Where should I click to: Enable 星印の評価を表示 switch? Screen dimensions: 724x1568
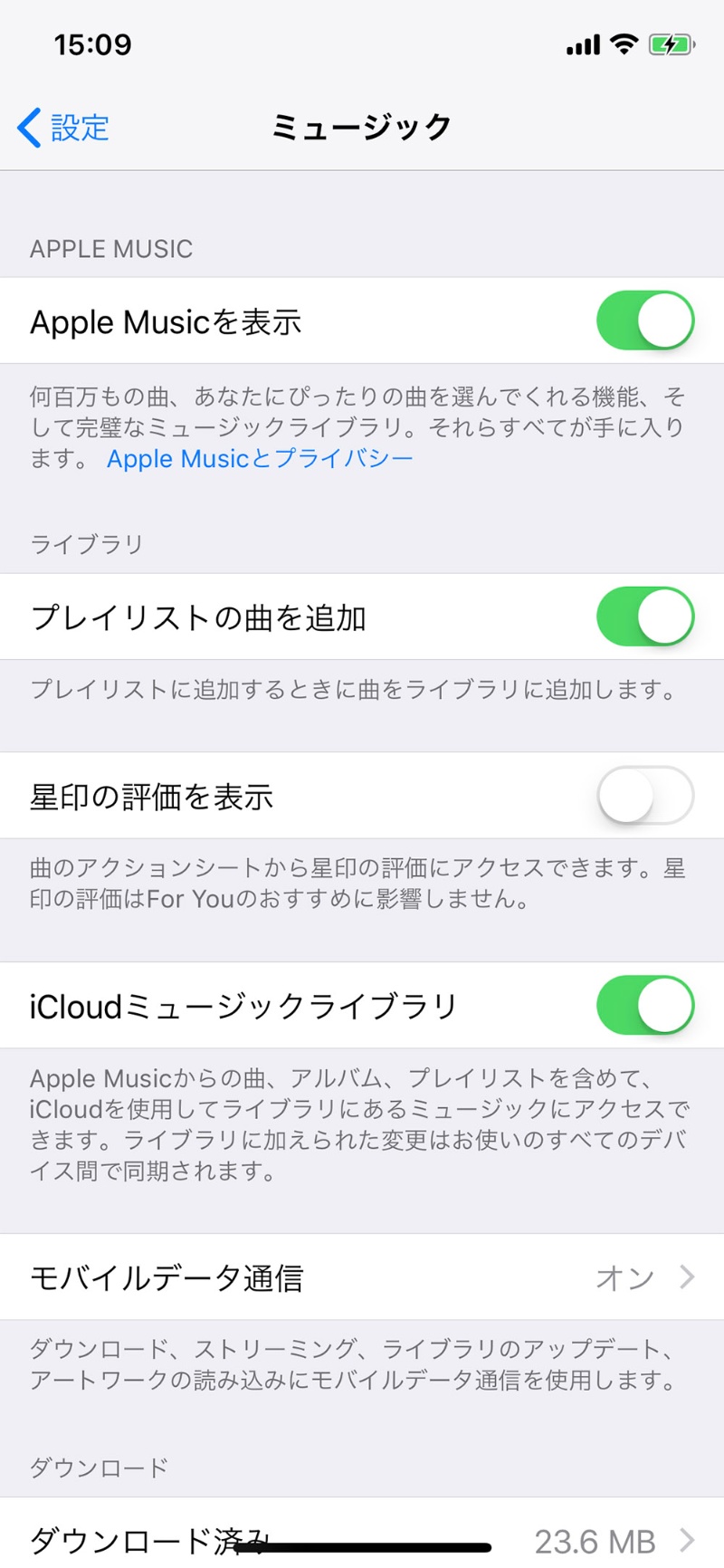point(644,796)
